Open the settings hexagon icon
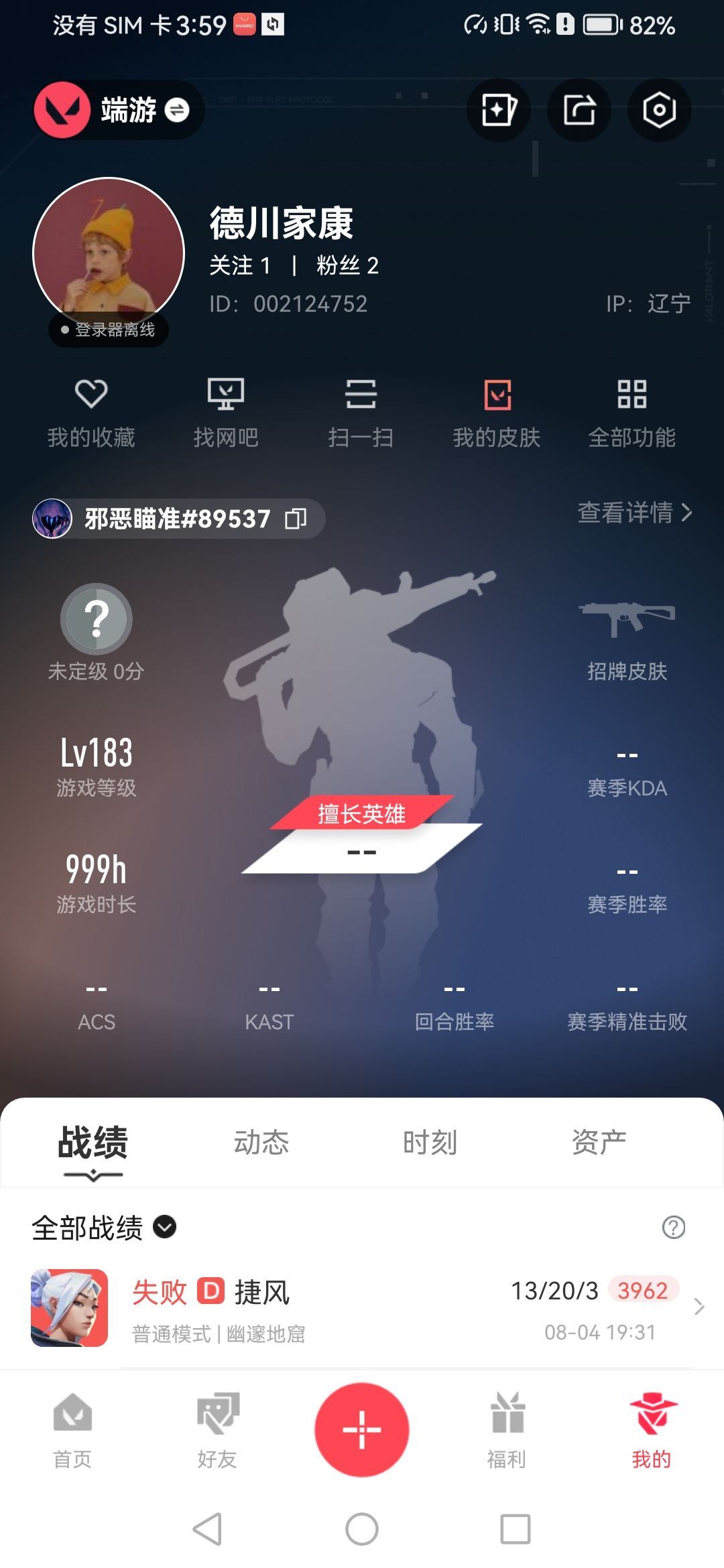 pyautogui.click(x=659, y=110)
